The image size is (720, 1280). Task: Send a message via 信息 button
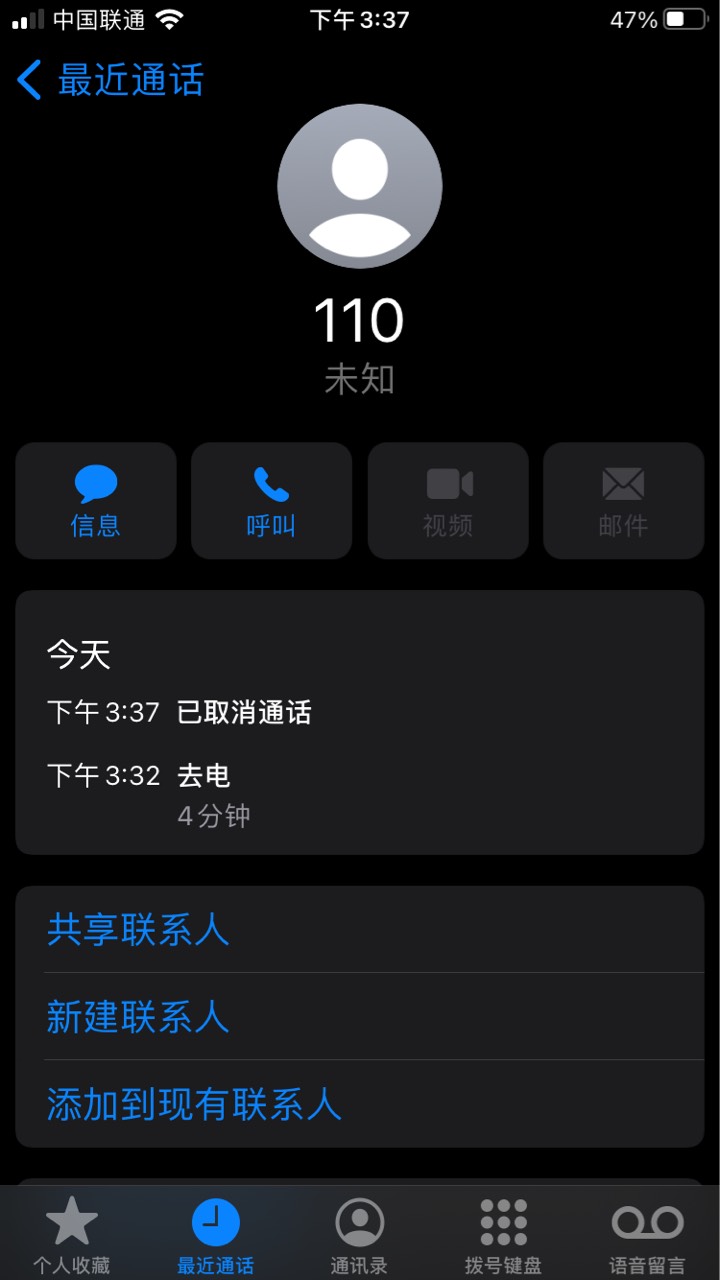(96, 501)
